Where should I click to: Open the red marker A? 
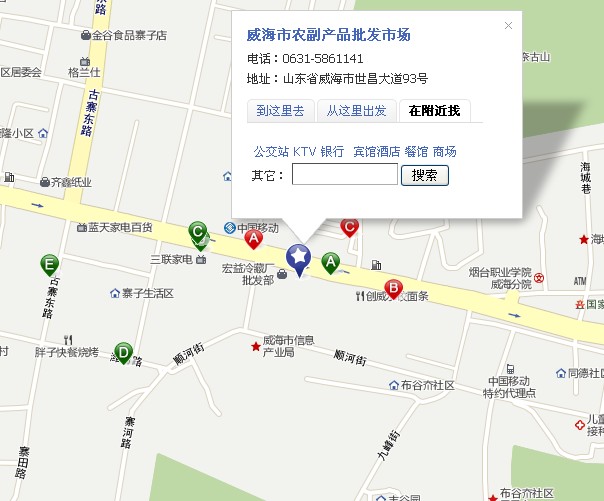point(254,239)
